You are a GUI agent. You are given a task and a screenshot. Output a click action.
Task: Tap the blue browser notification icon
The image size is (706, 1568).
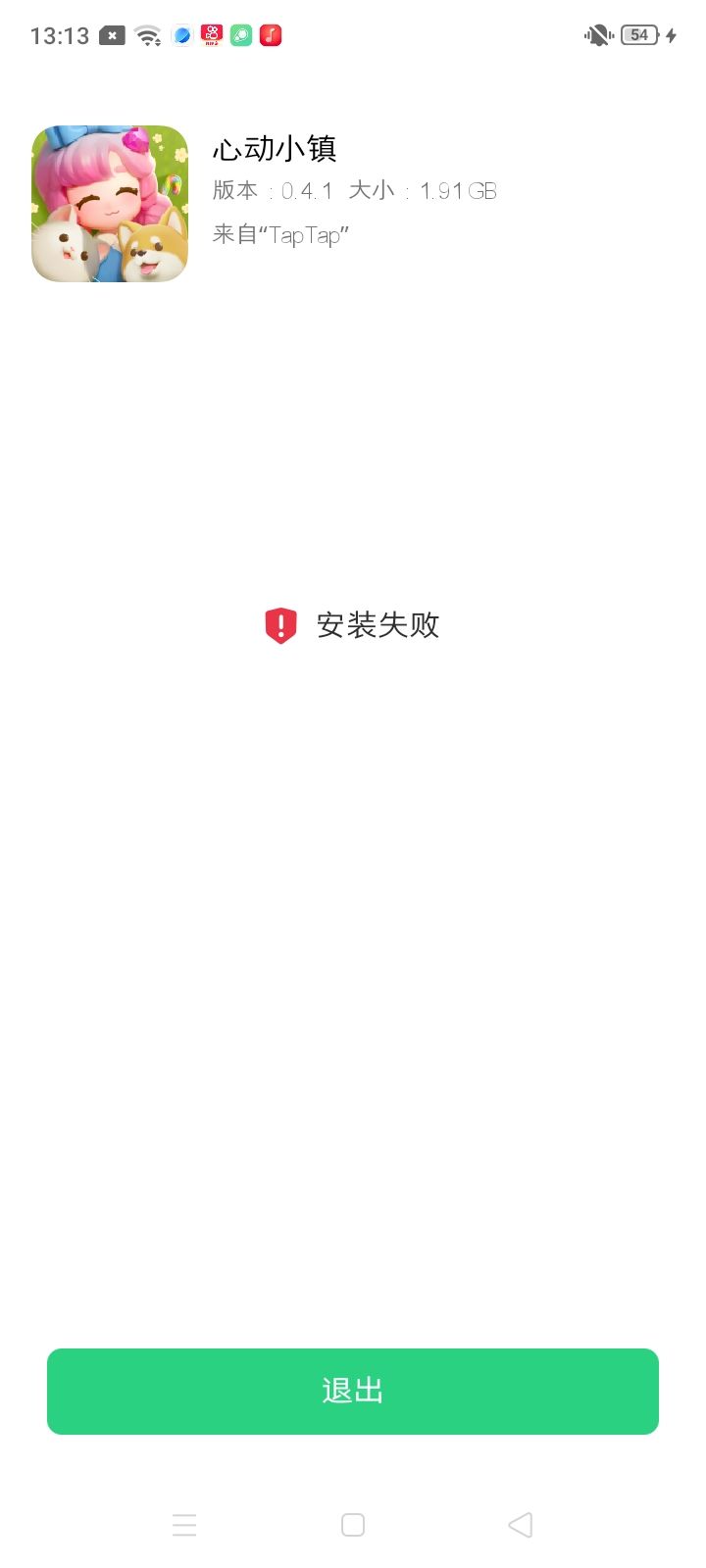click(181, 34)
